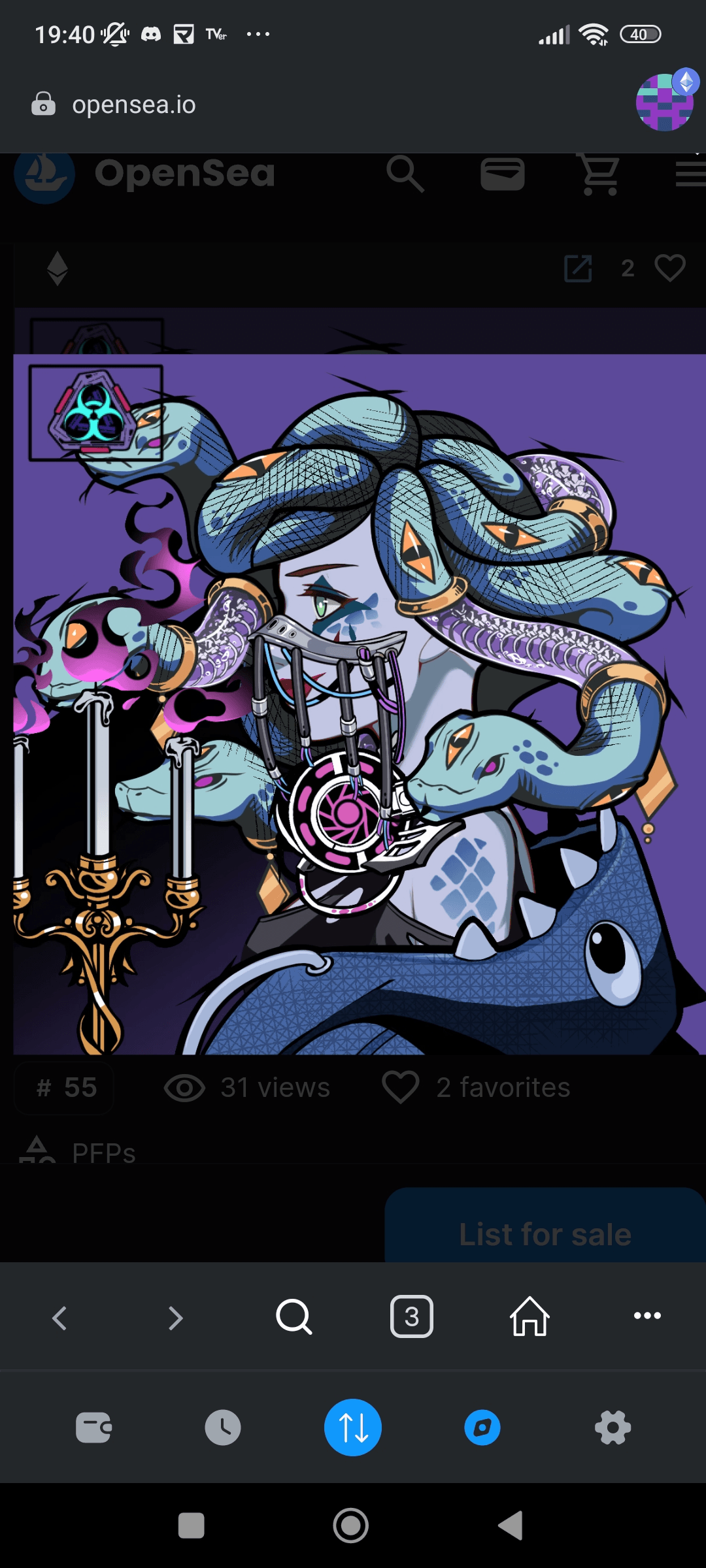This screenshot has height=1568, width=706.
Task: Open the wallet account avatar
Action: 664,103
